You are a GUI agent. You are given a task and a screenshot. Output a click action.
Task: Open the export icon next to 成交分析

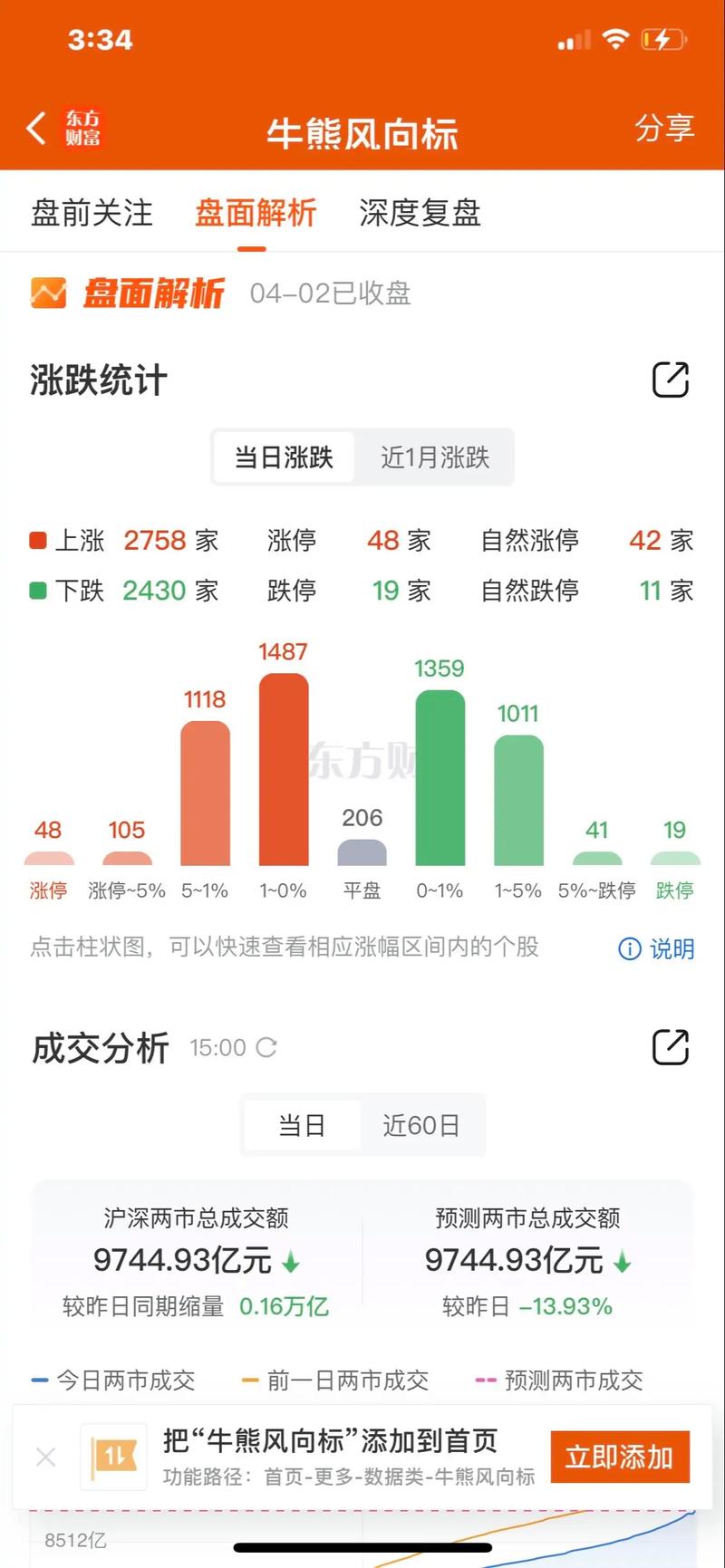click(670, 1046)
